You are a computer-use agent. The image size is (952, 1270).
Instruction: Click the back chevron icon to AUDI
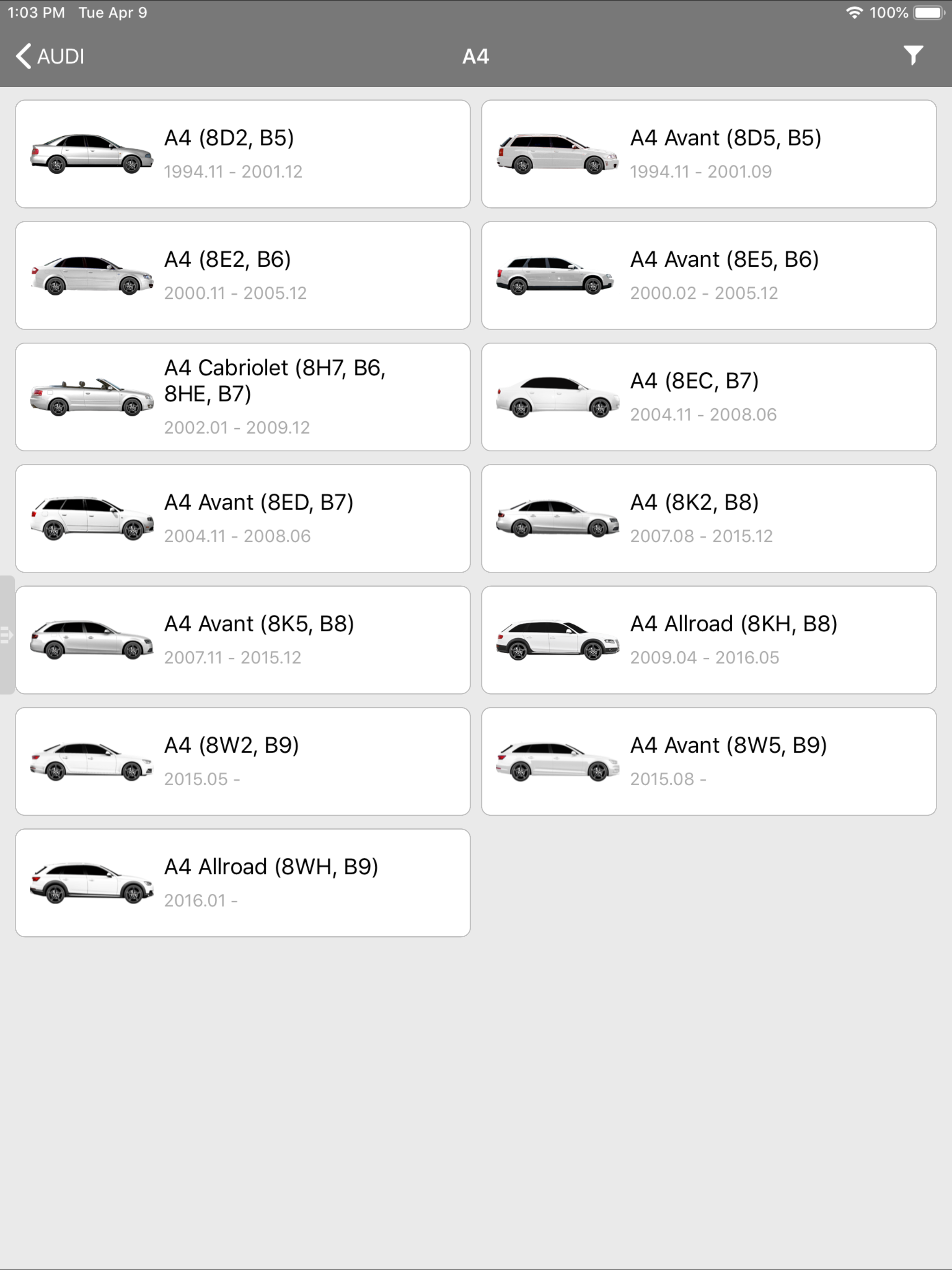(x=22, y=56)
